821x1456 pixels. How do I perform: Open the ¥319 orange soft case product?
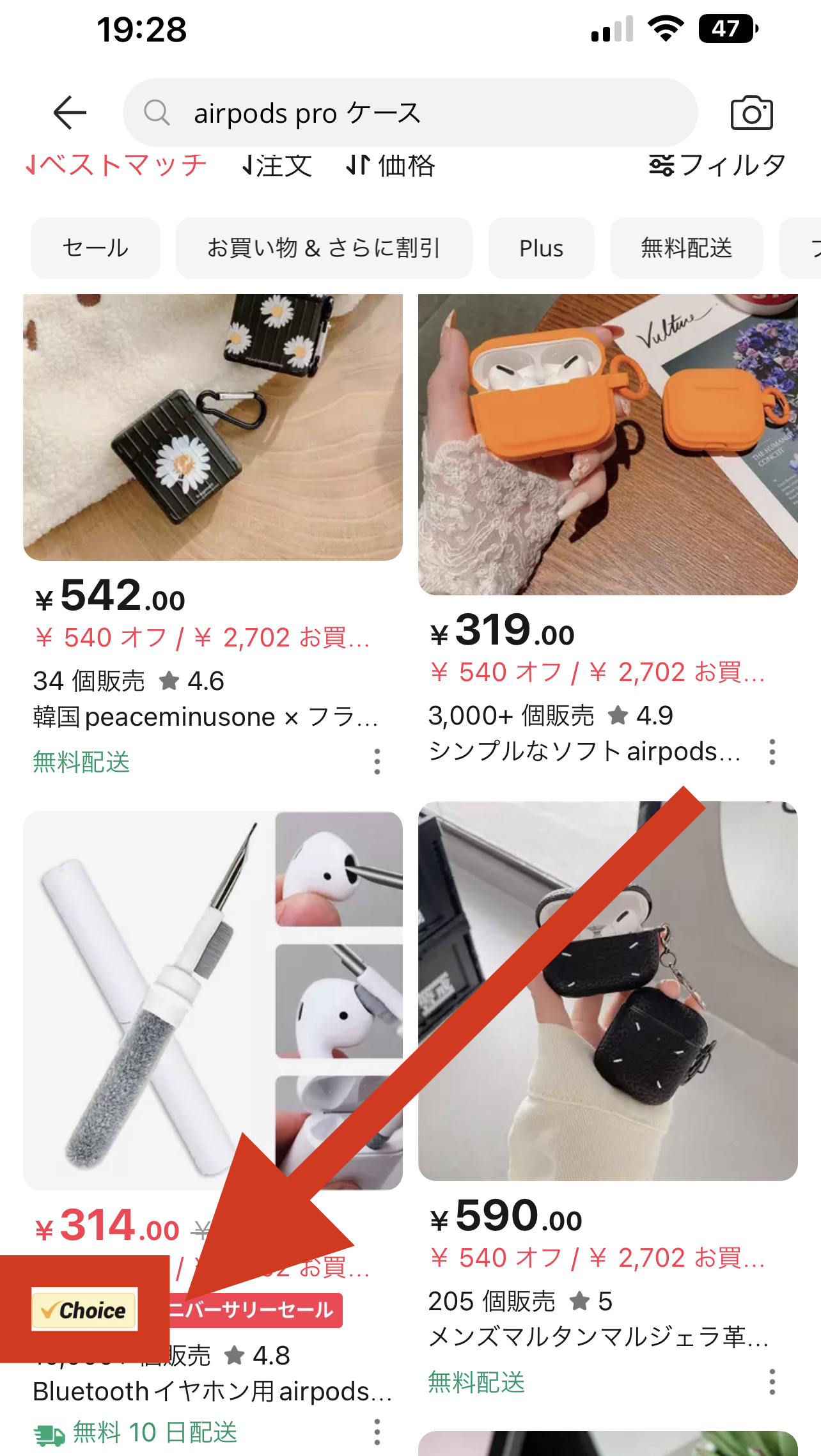click(607, 444)
